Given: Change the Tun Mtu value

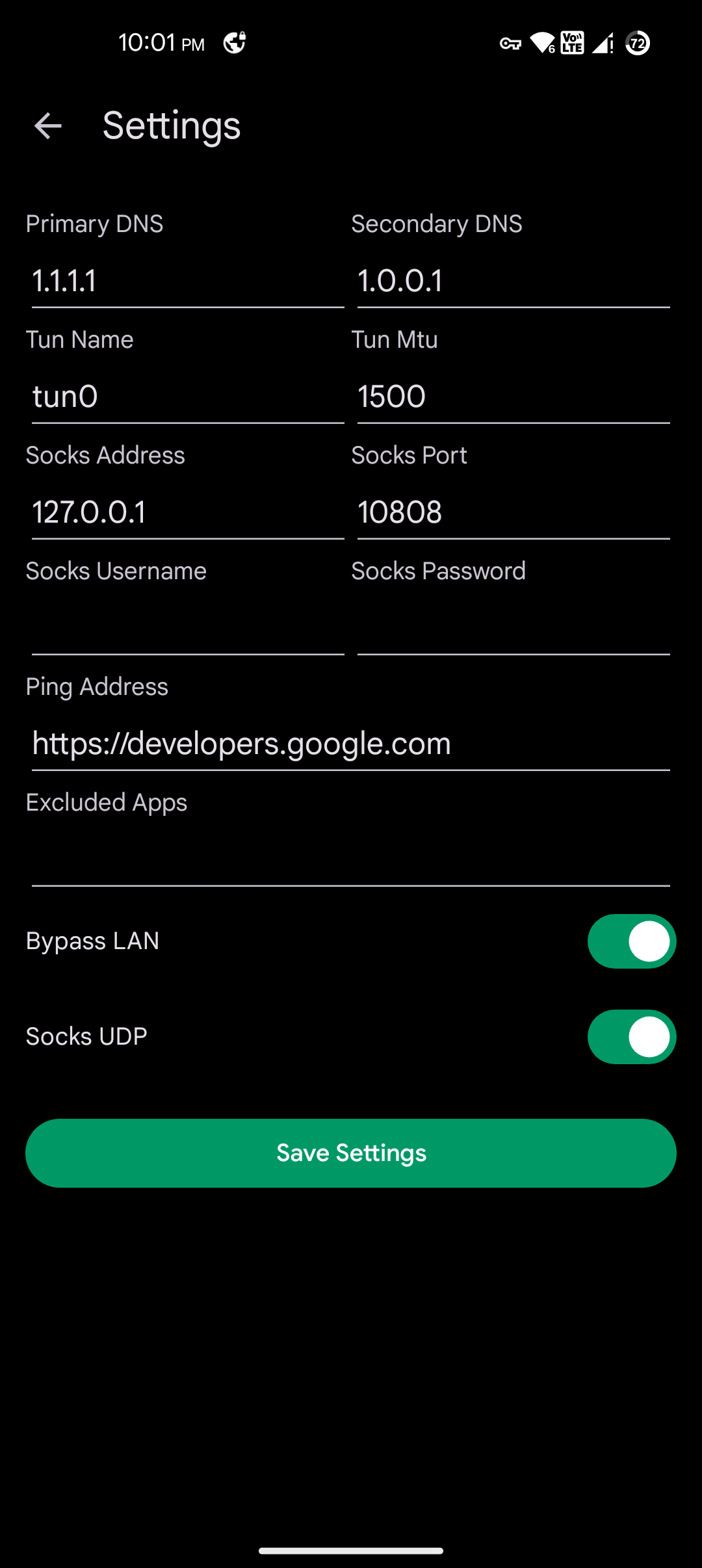Looking at the screenshot, I should [513, 397].
